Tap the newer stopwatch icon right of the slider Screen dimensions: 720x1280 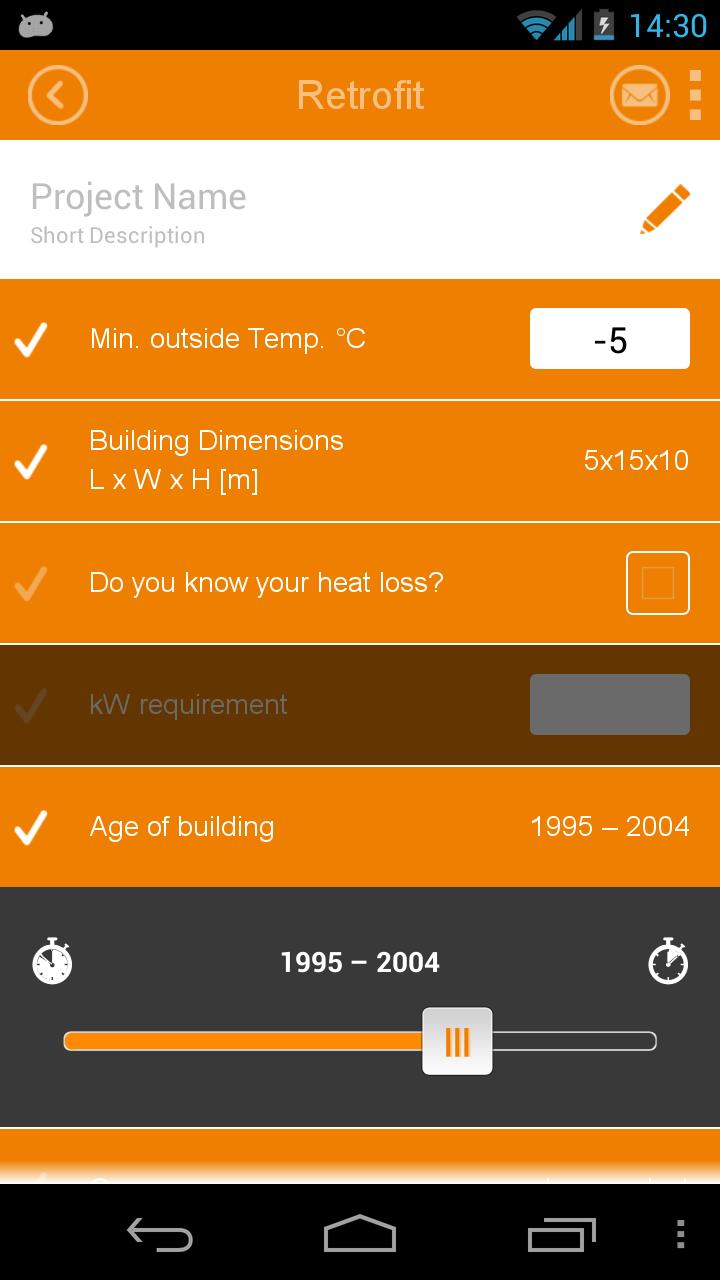tap(668, 962)
